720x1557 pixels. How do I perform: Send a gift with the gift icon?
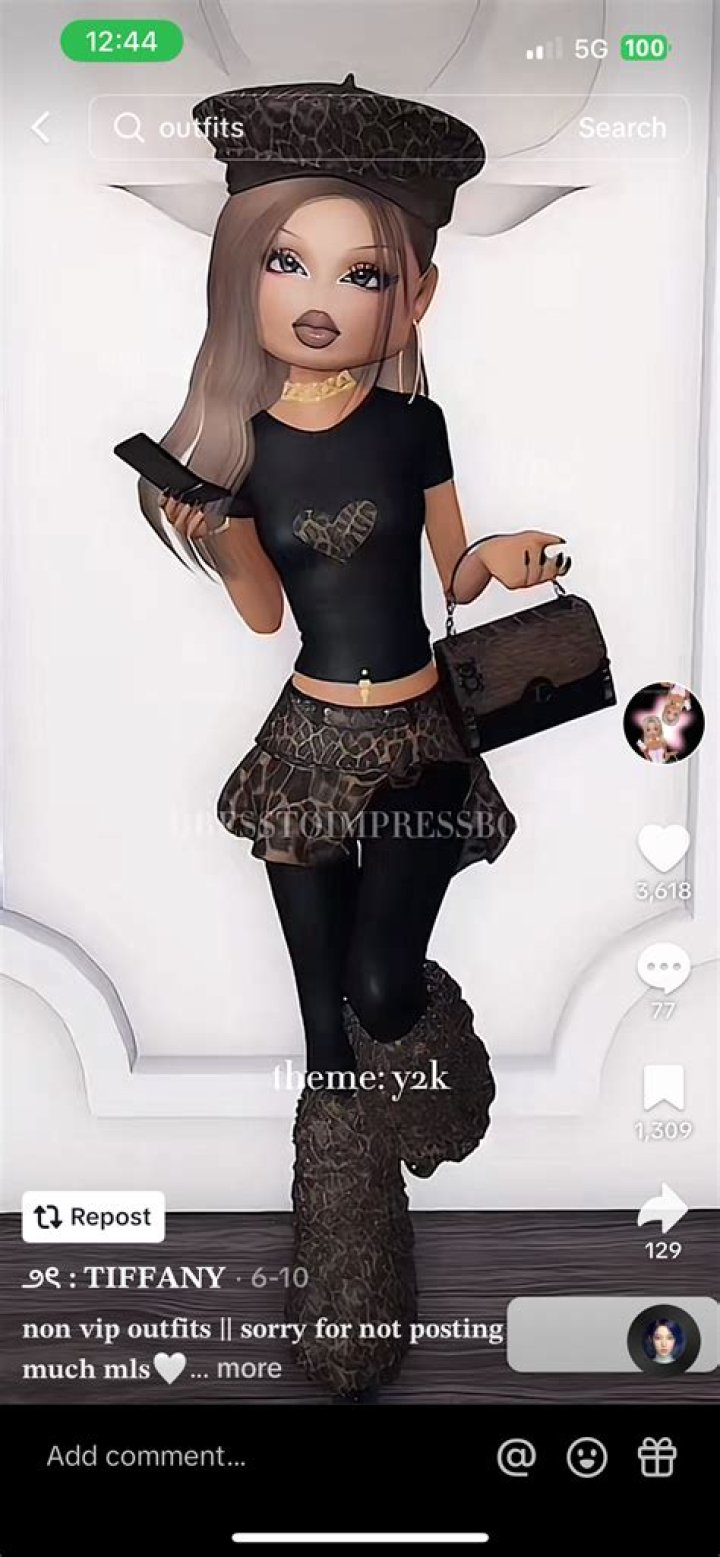coord(657,1456)
